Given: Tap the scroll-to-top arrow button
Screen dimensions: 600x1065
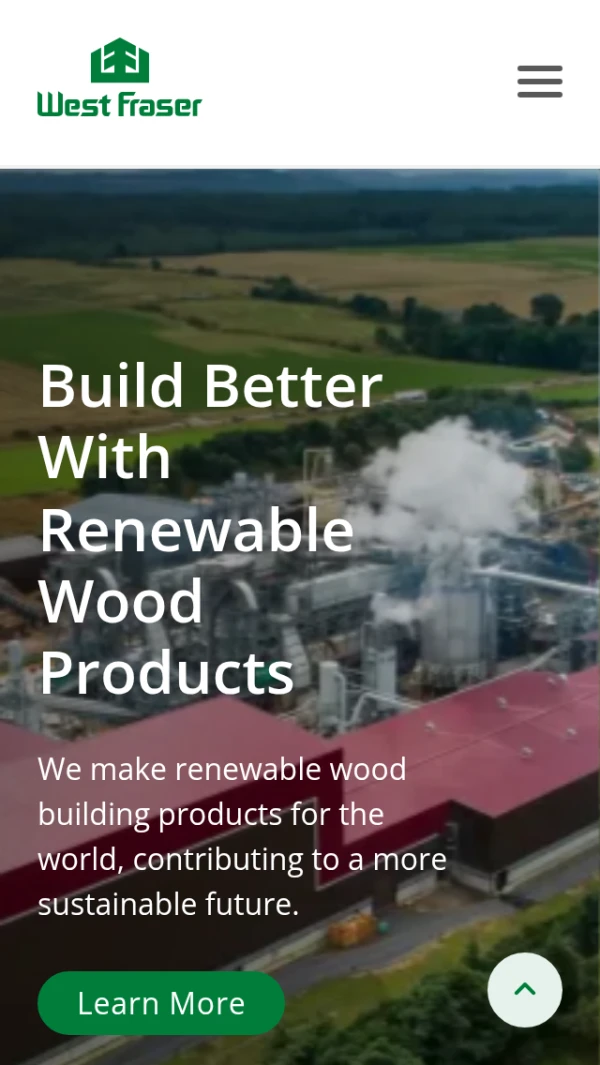Looking at the screenshot, I should [x=525, y=990].
